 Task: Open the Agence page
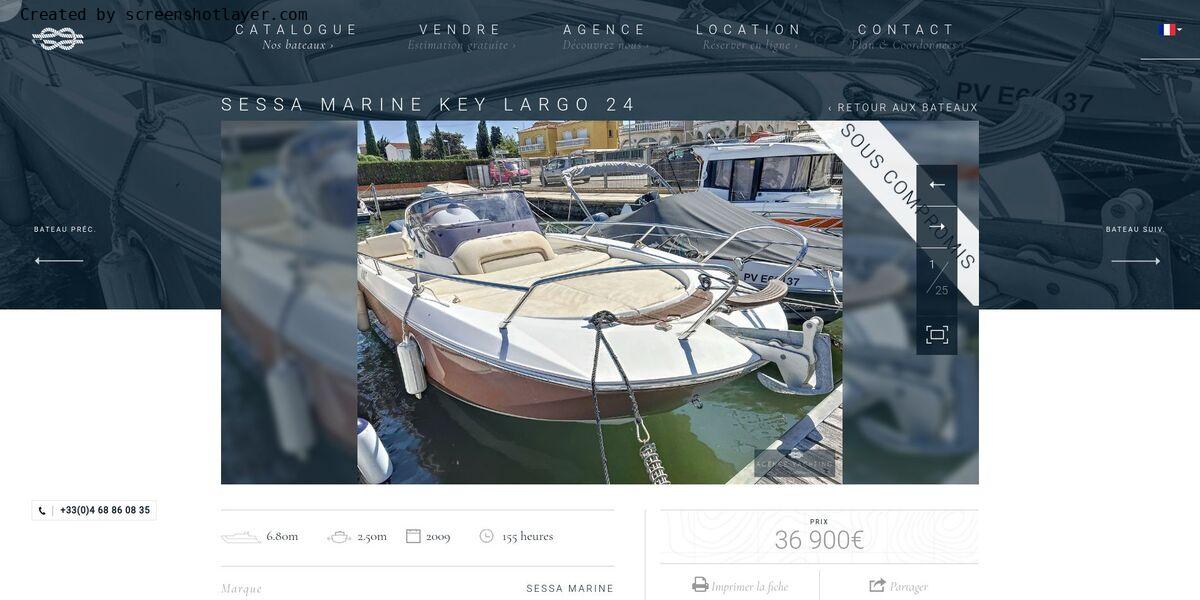tap(604, 30)
